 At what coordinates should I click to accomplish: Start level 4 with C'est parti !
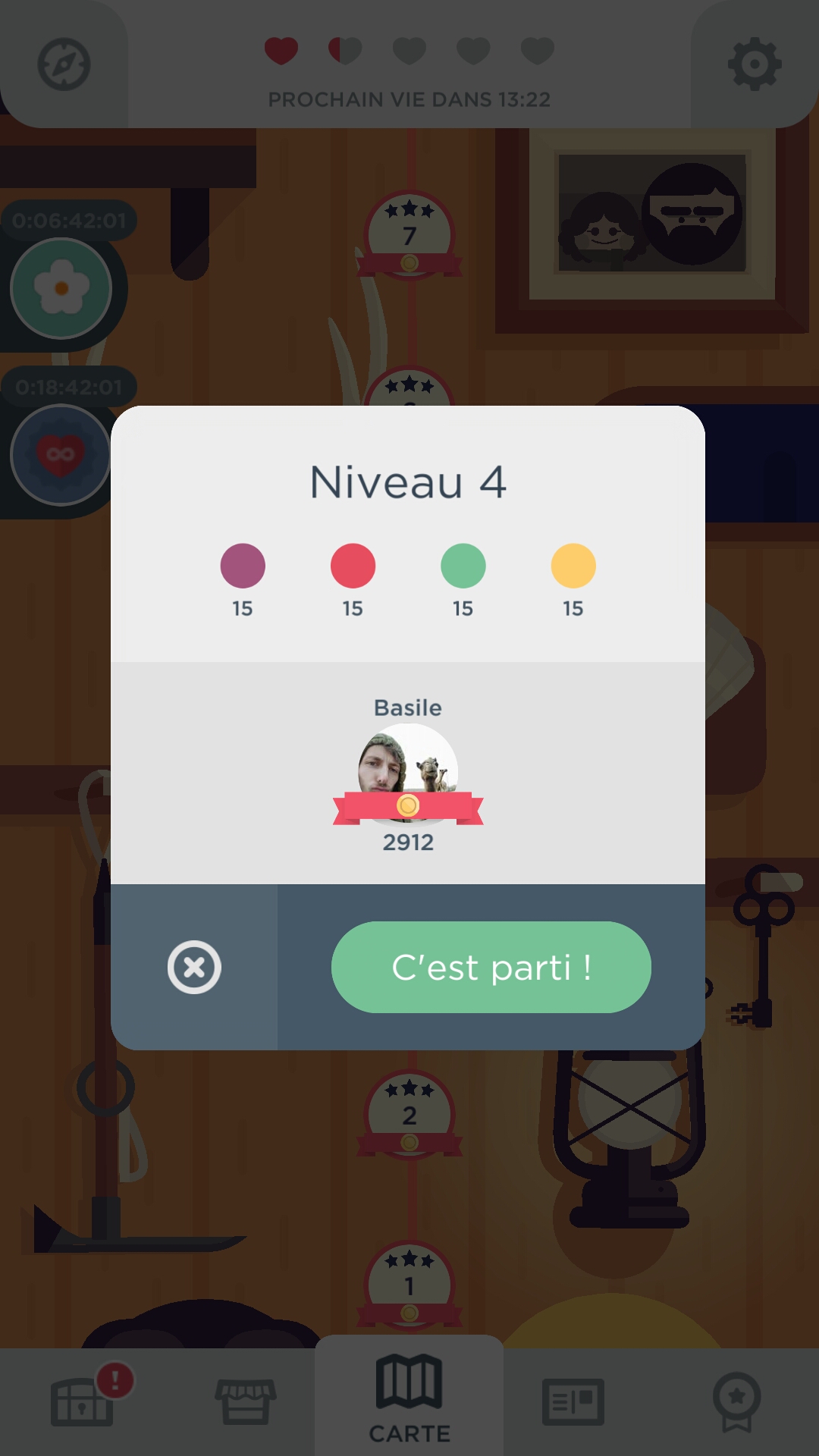(x=491, y=967)
